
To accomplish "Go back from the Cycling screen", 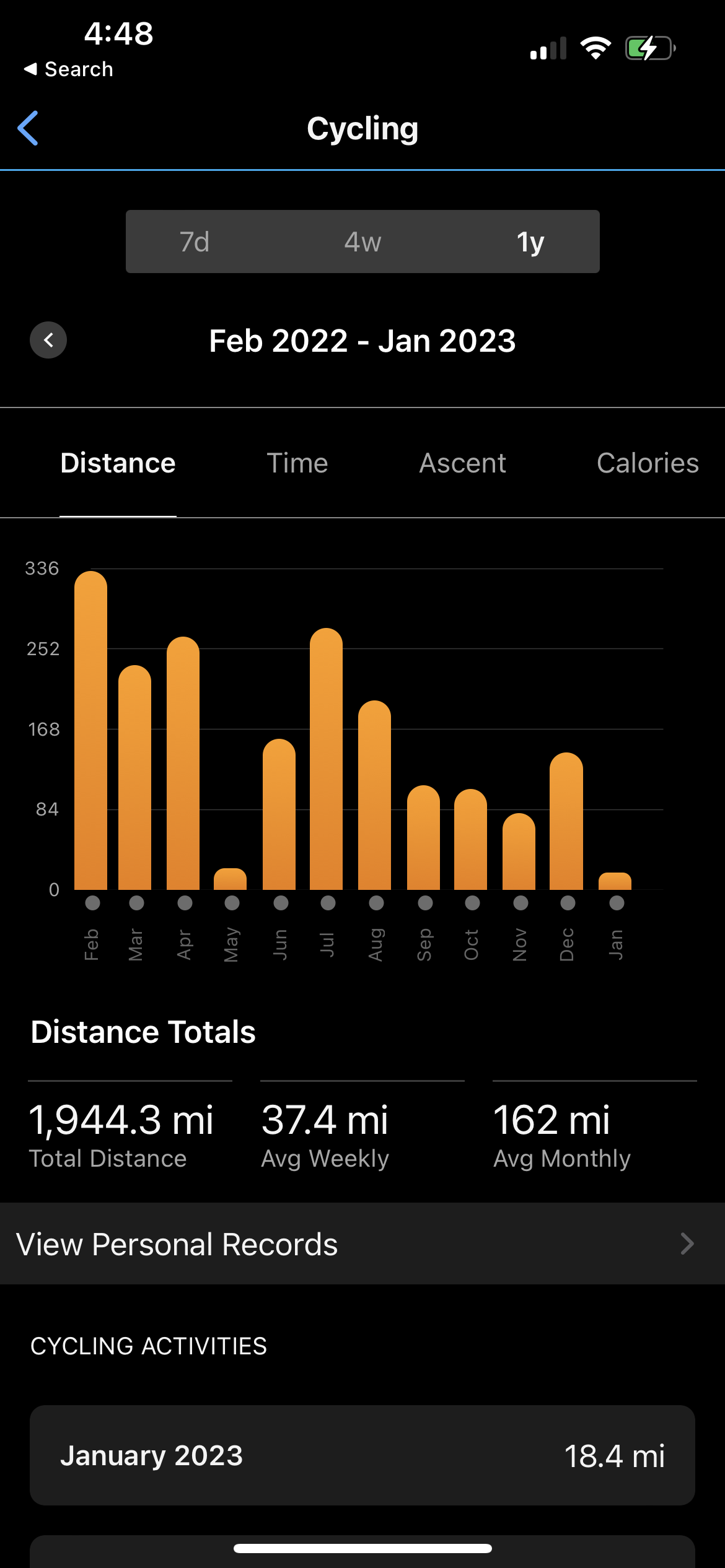I will click(x=29, y=128).
